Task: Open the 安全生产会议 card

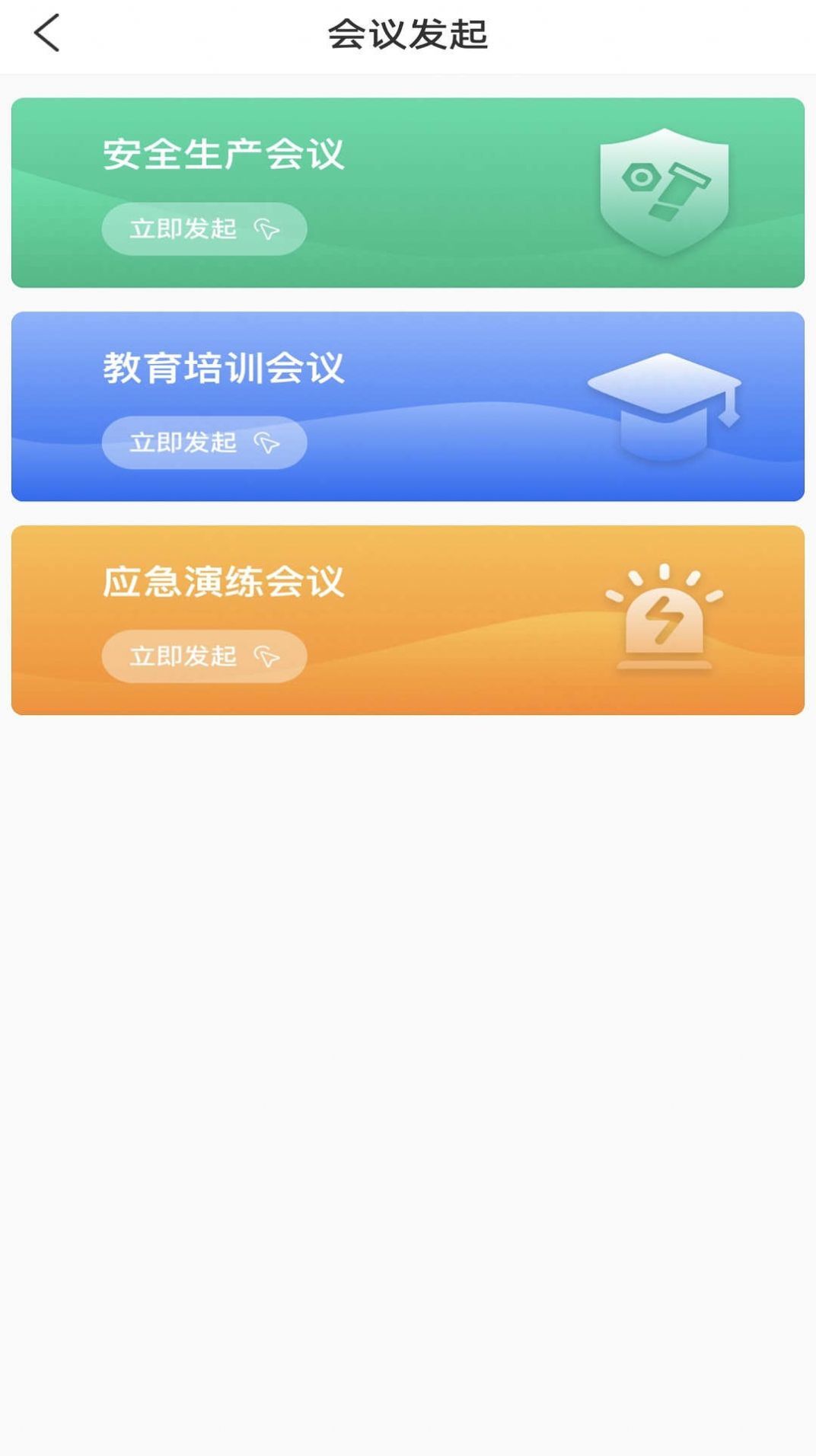Action: pyautogui.click(x=408, y=190)
